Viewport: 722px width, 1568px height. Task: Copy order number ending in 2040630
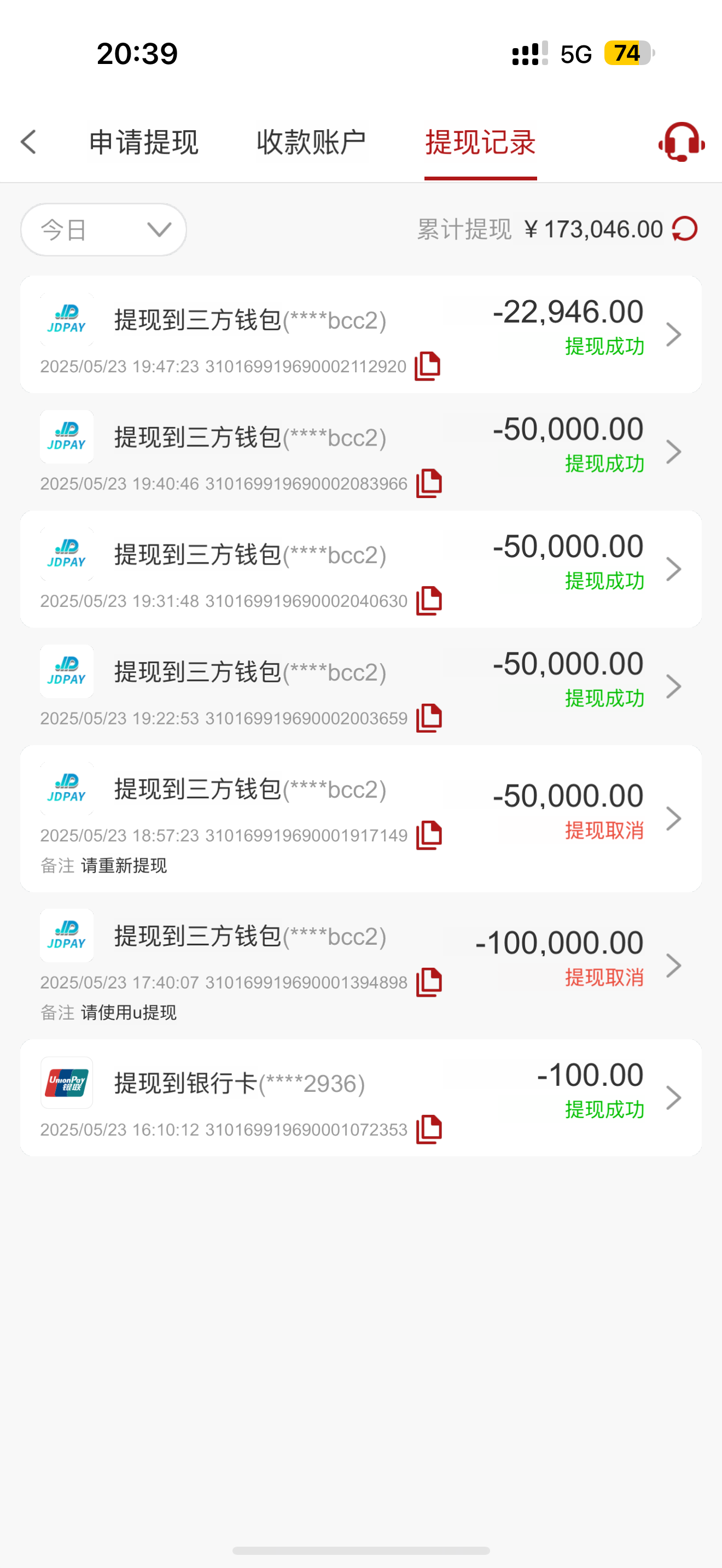tap(429, 601)
